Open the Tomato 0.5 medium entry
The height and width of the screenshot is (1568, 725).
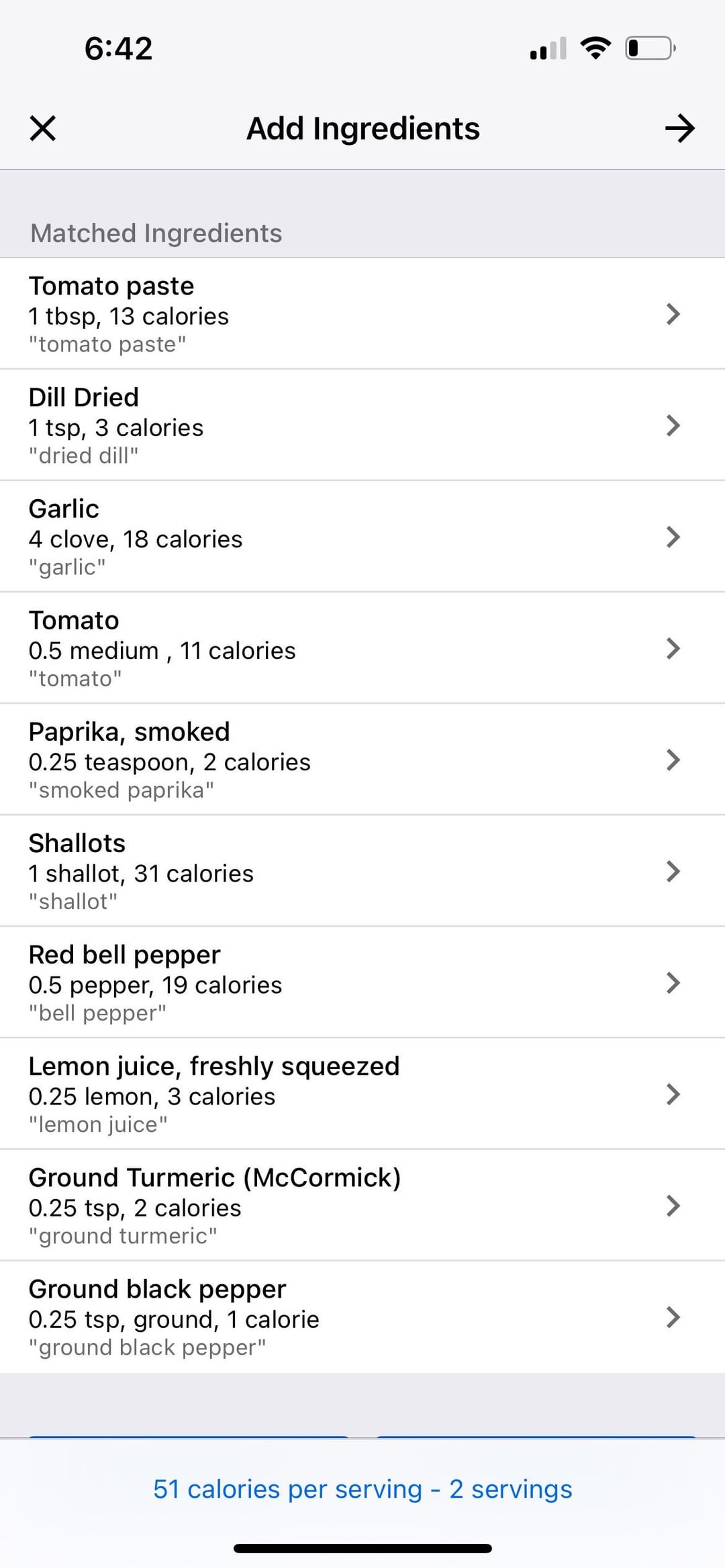pyautogui.click(x=362, y=648)
